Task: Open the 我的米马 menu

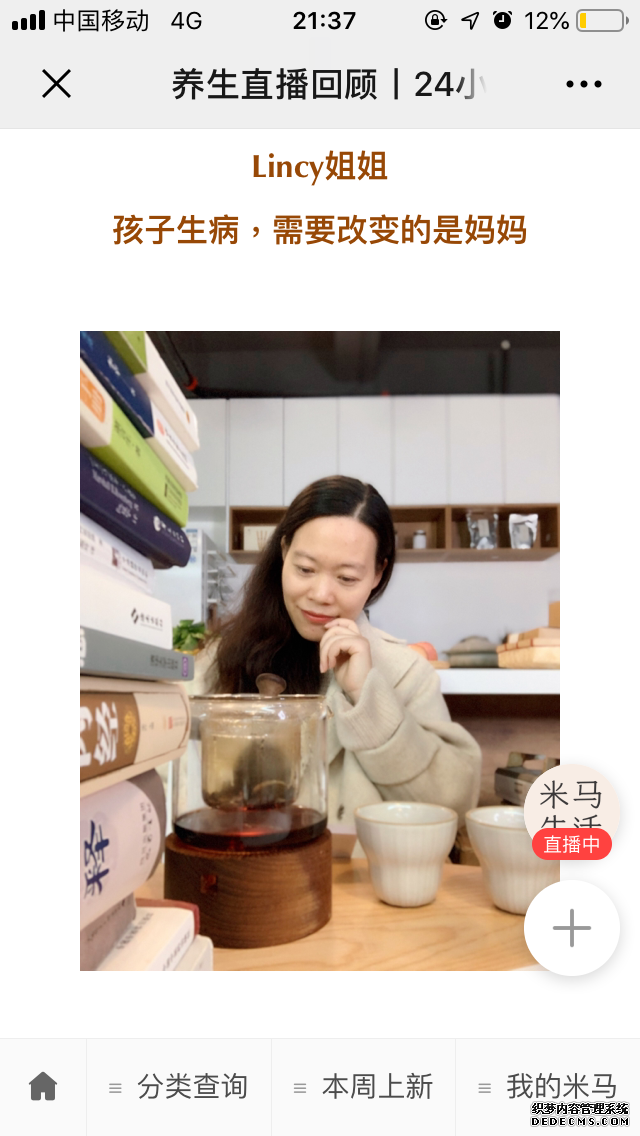Action: coord(548,1086)
